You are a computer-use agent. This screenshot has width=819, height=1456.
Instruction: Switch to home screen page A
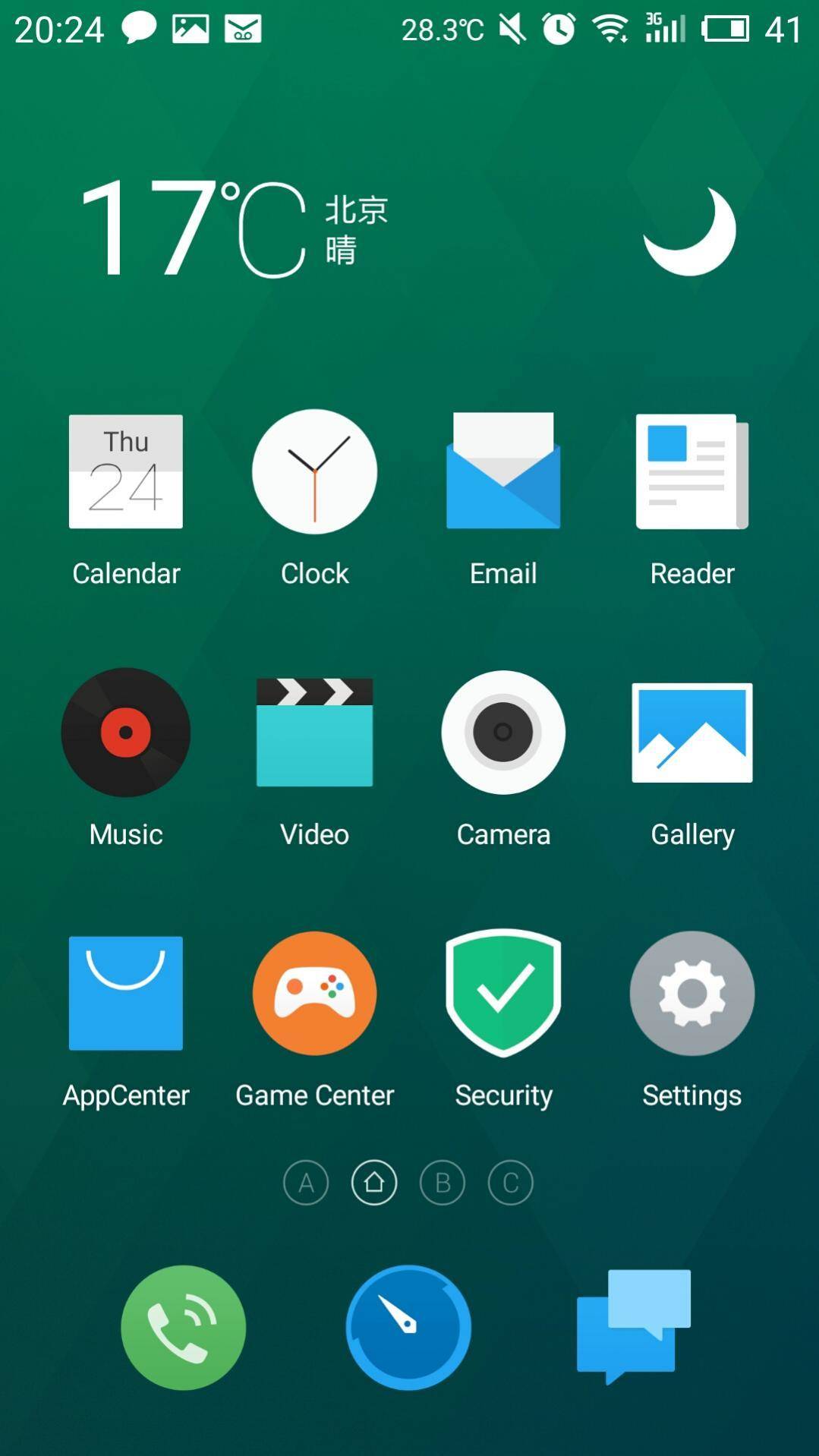(306, 1183)
